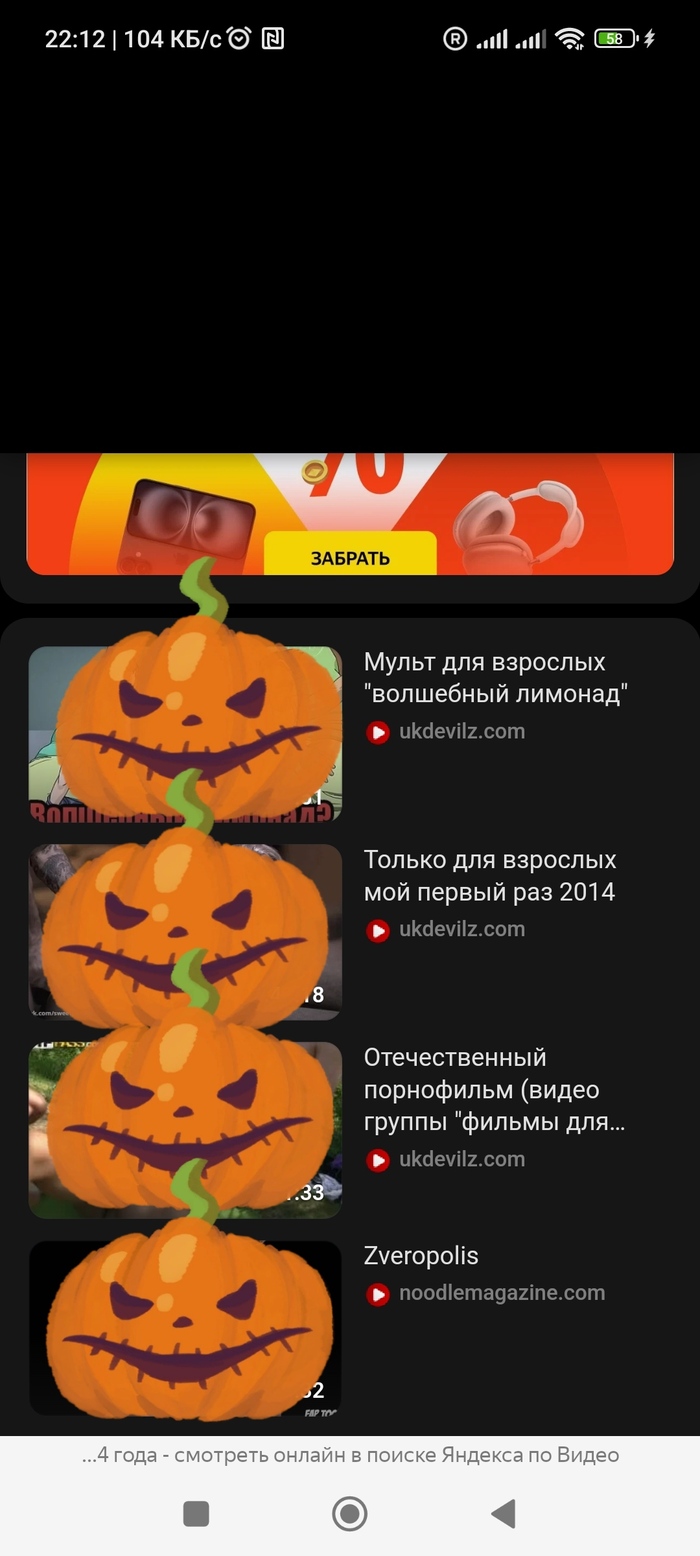
Task: Open the video result titled "Отечественный…"
Action: tap(494, 1089)
